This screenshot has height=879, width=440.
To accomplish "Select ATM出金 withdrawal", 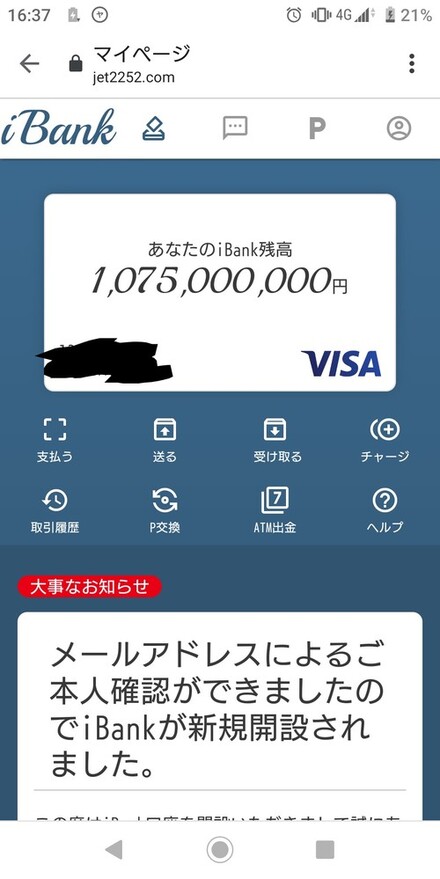I will 275,511.
